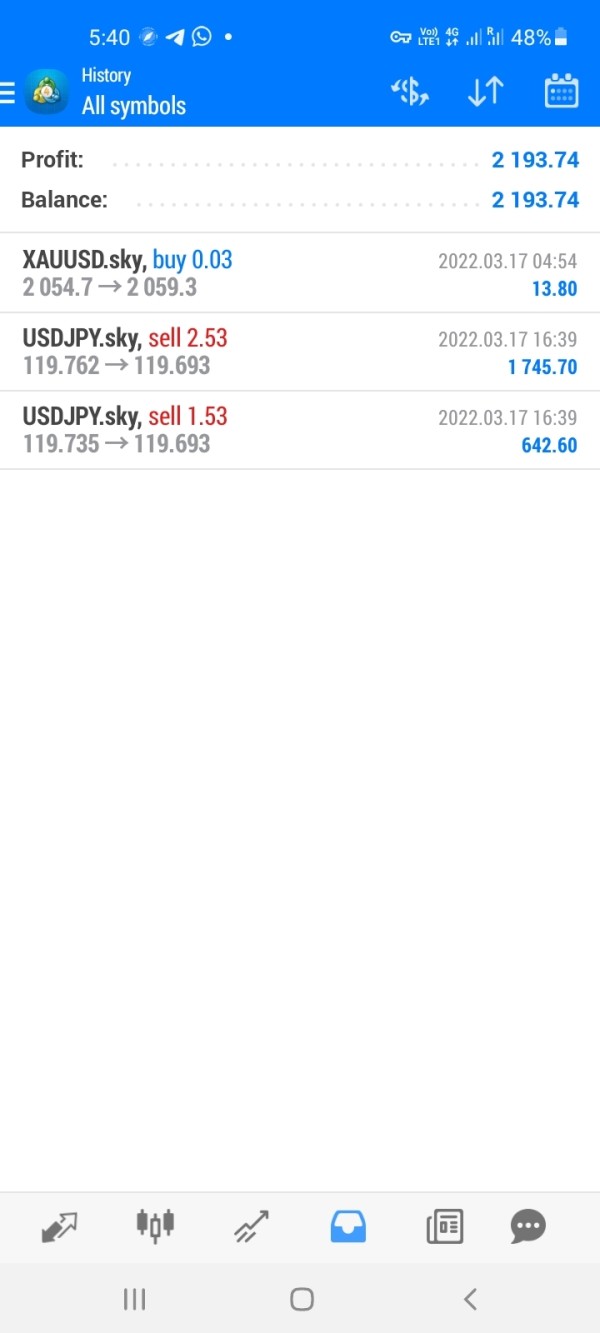Tap the sort arrows icon
The image size is (600, 1333).
pos(485,92)
